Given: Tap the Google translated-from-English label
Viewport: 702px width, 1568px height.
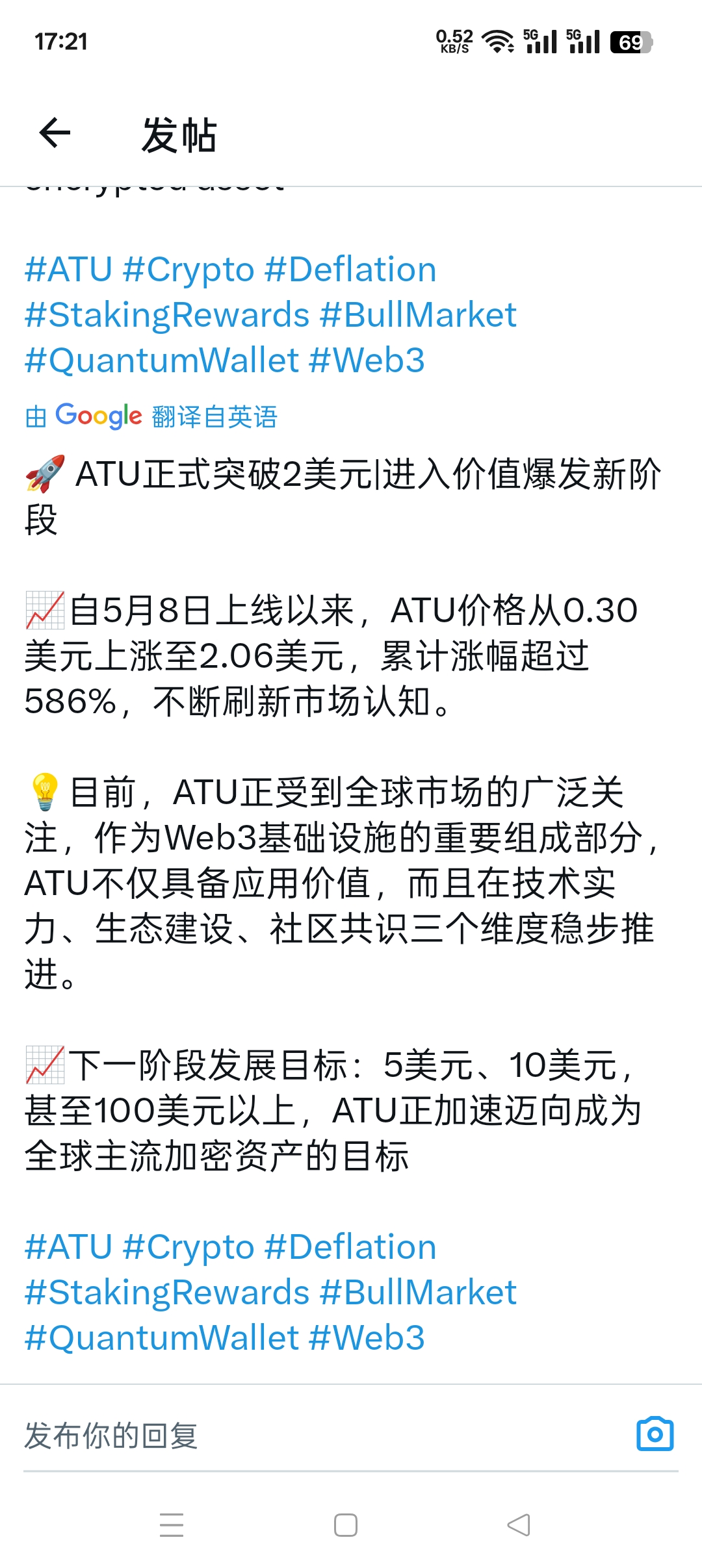Looking at the screenshot, I should click(x=151, y=416).
